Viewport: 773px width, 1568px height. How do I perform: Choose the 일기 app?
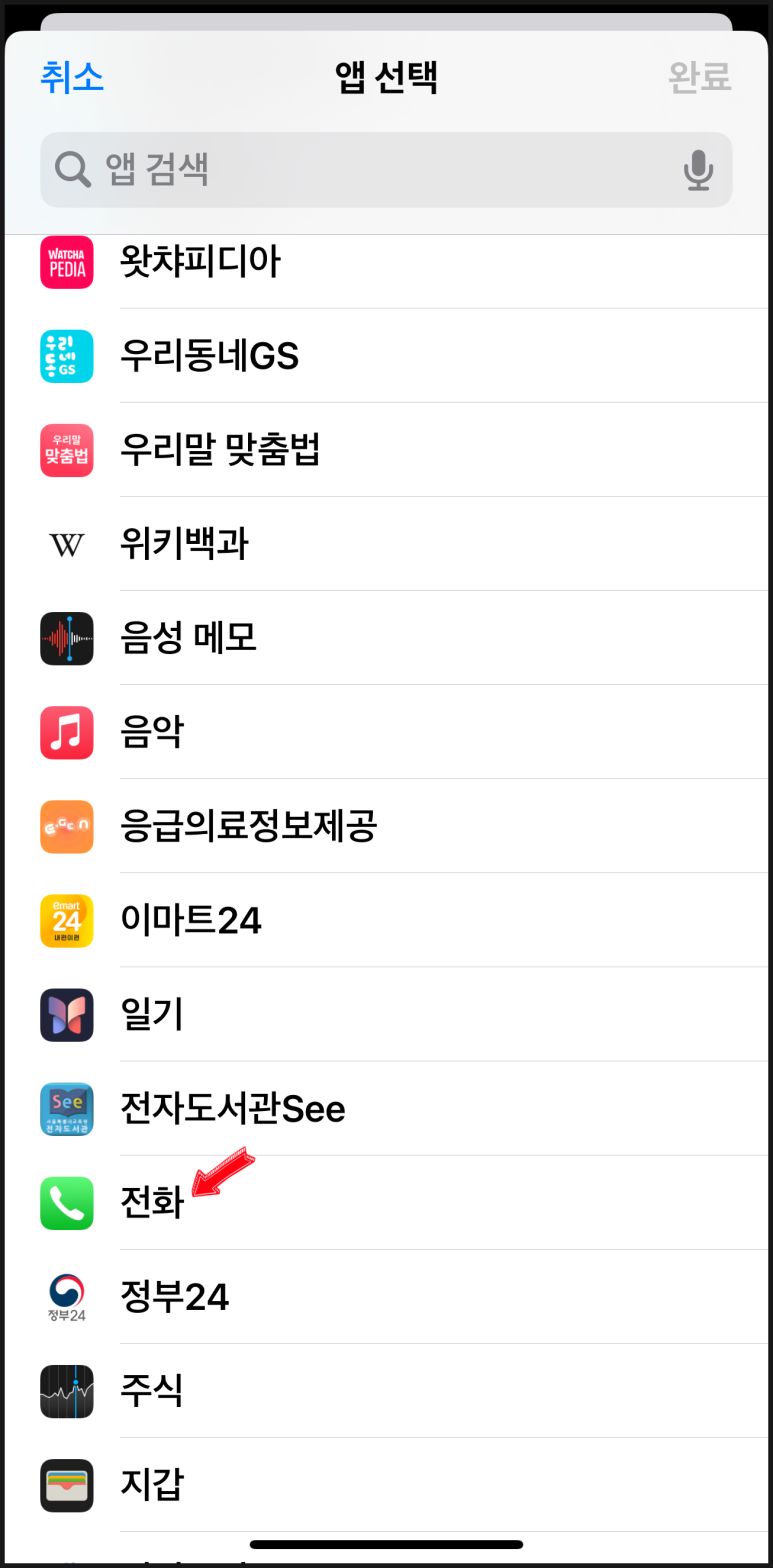pyautogui.click(x=152, y=1015)
